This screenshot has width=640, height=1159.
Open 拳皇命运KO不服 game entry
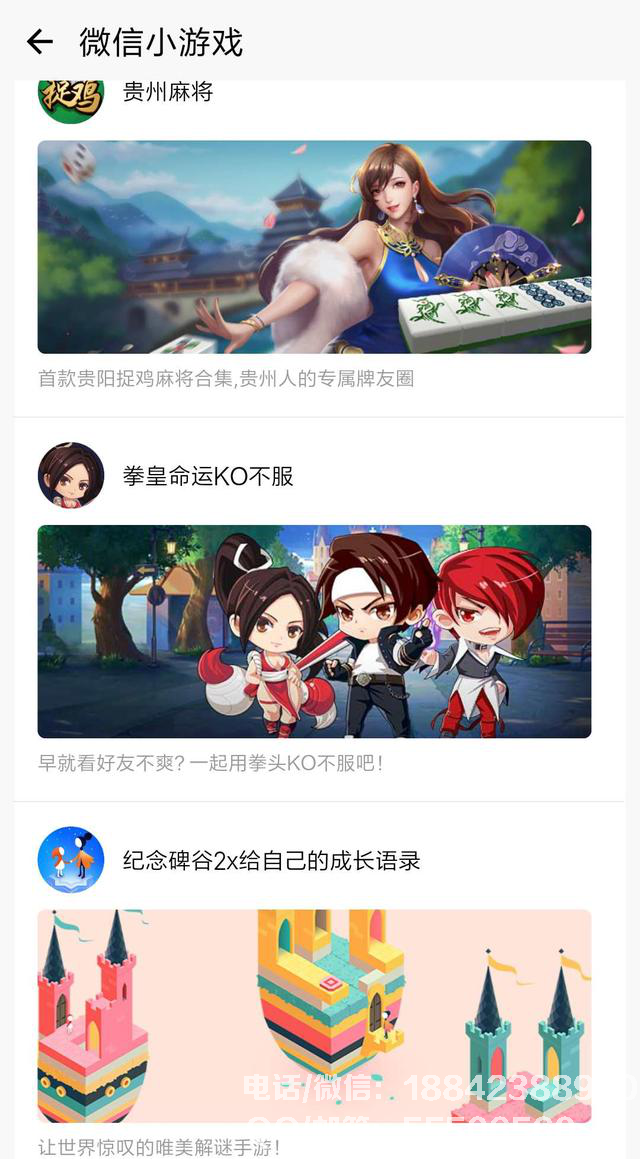point(208,476)
